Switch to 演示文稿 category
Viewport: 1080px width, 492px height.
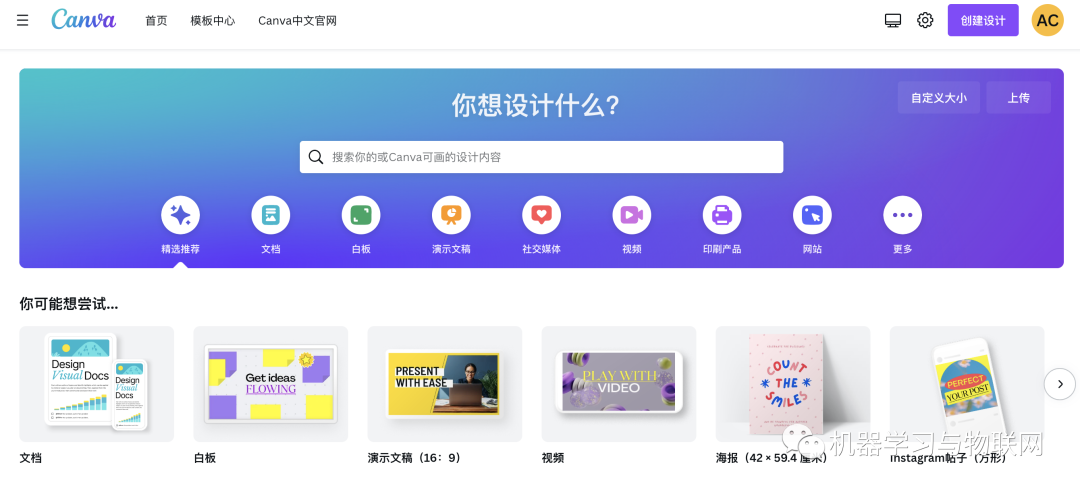[x=451, y=215]
